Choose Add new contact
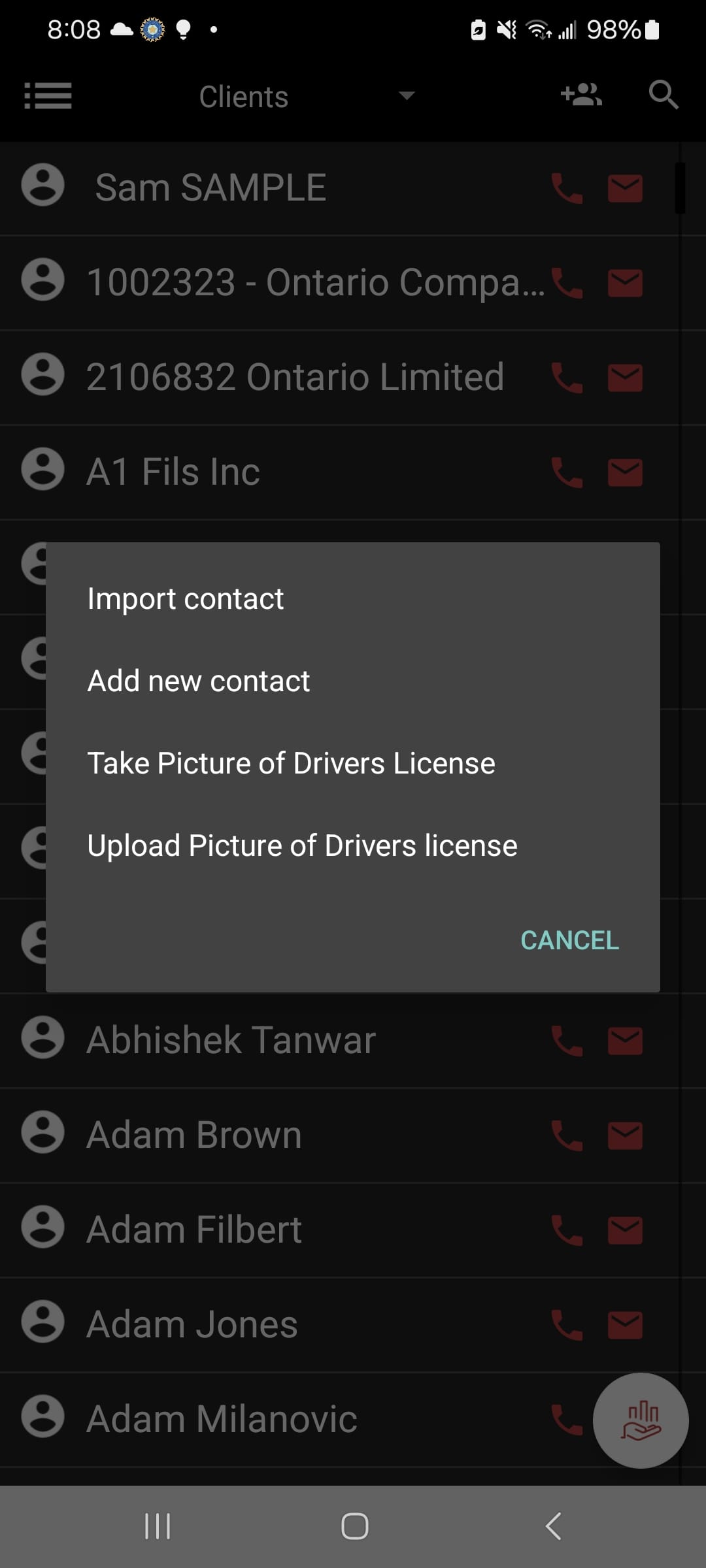706x1568 pixels. click(x=199, y=681)
